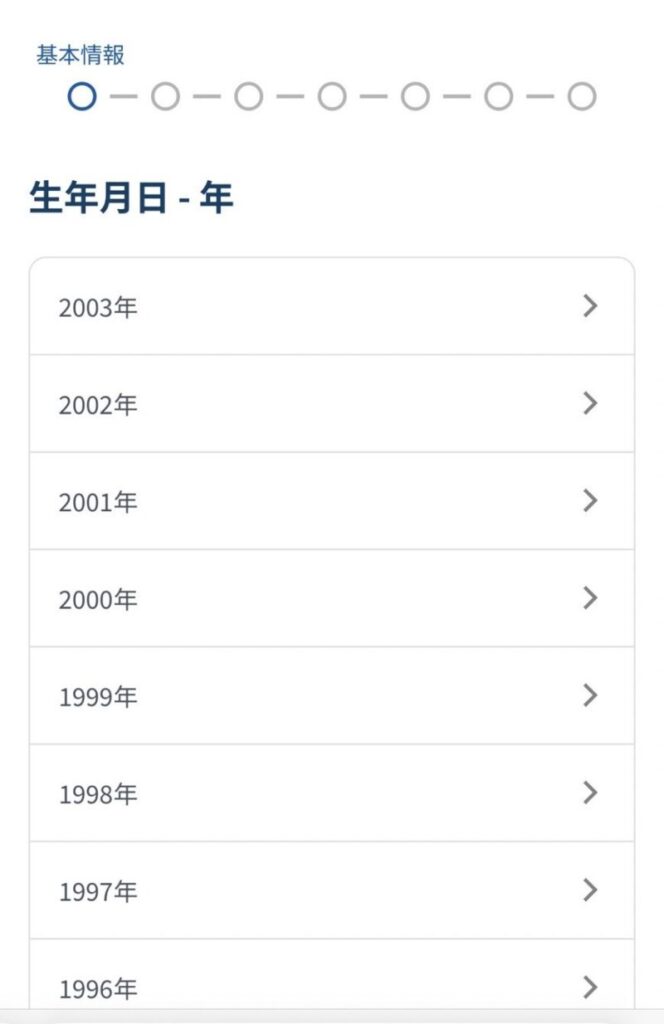Select birth year 2000年
The image size is (664, 1024).
click(x=331, y=599)
